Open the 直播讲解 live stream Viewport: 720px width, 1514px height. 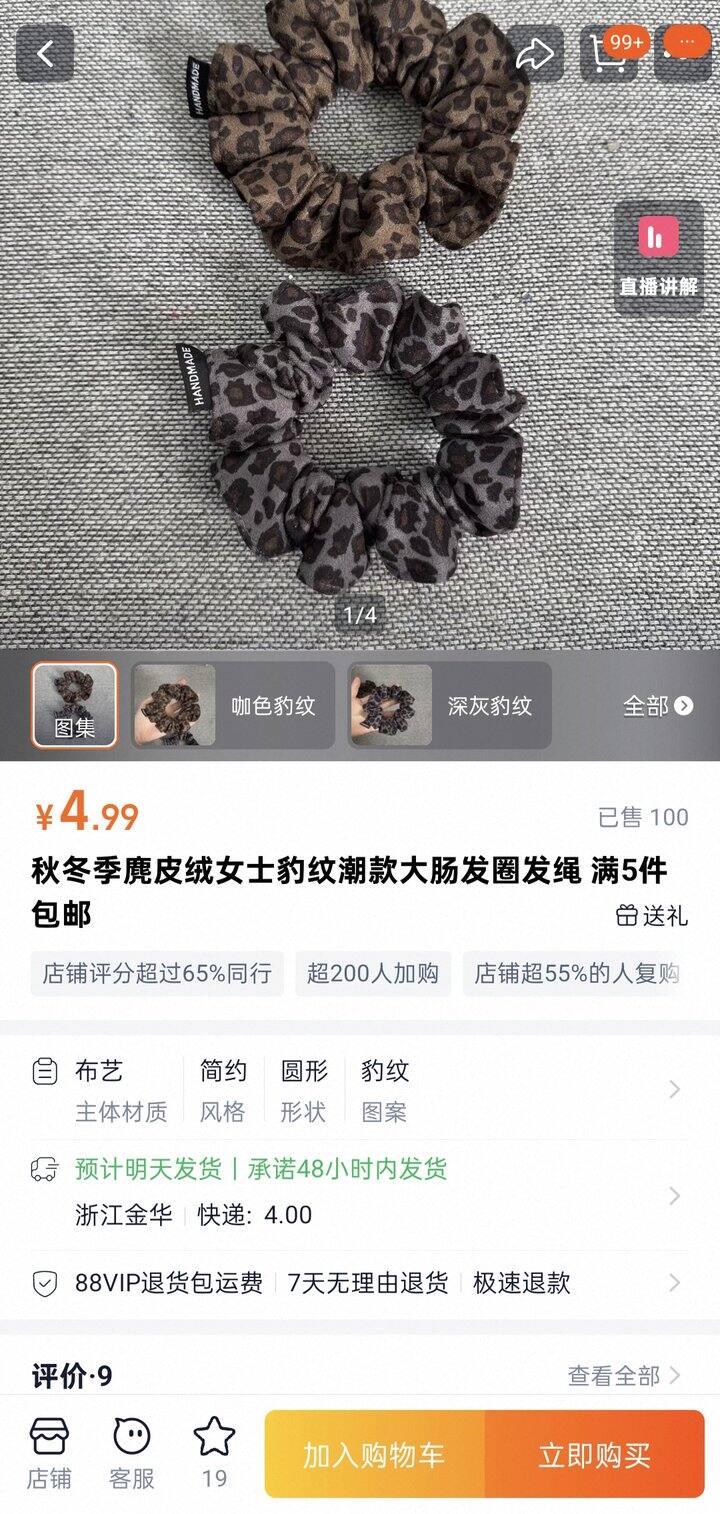pyautogui.click(x=658, y=257)
